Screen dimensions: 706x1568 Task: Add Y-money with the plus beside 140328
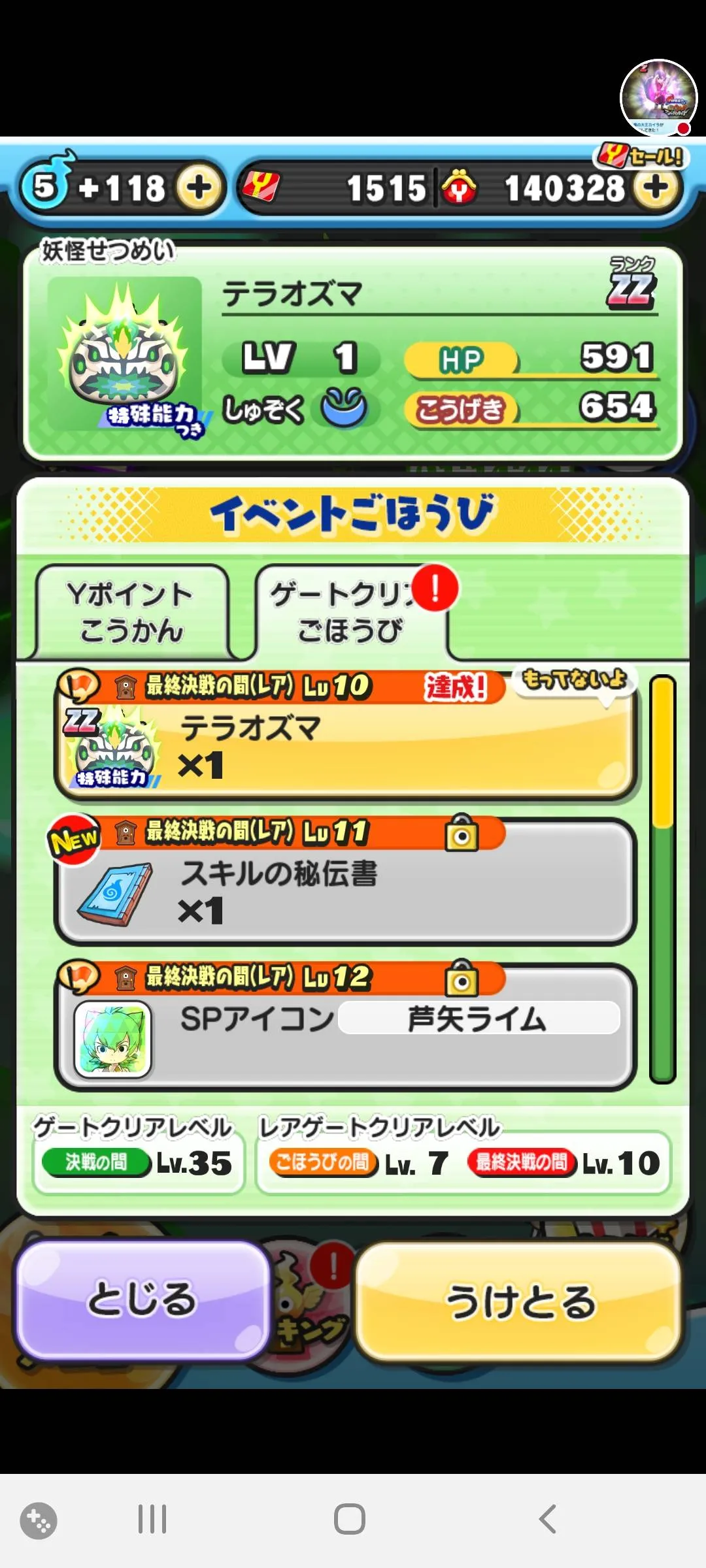pyautogui.click(x=656, y=188)
